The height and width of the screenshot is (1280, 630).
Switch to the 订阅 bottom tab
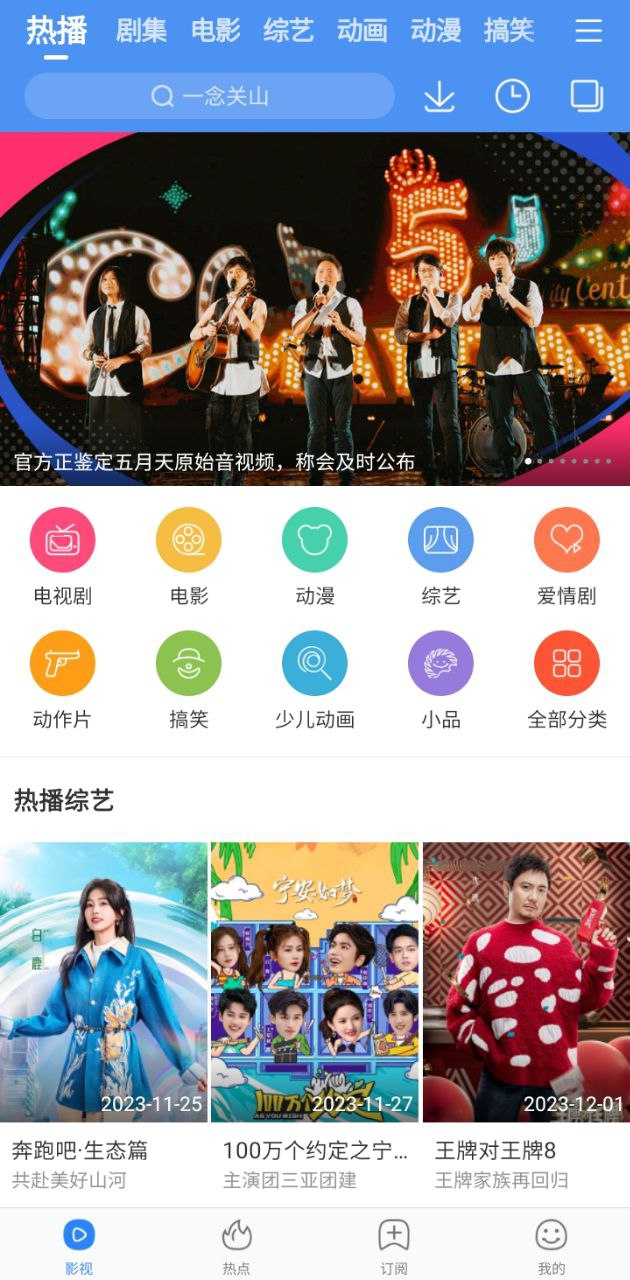point(393,1245)
